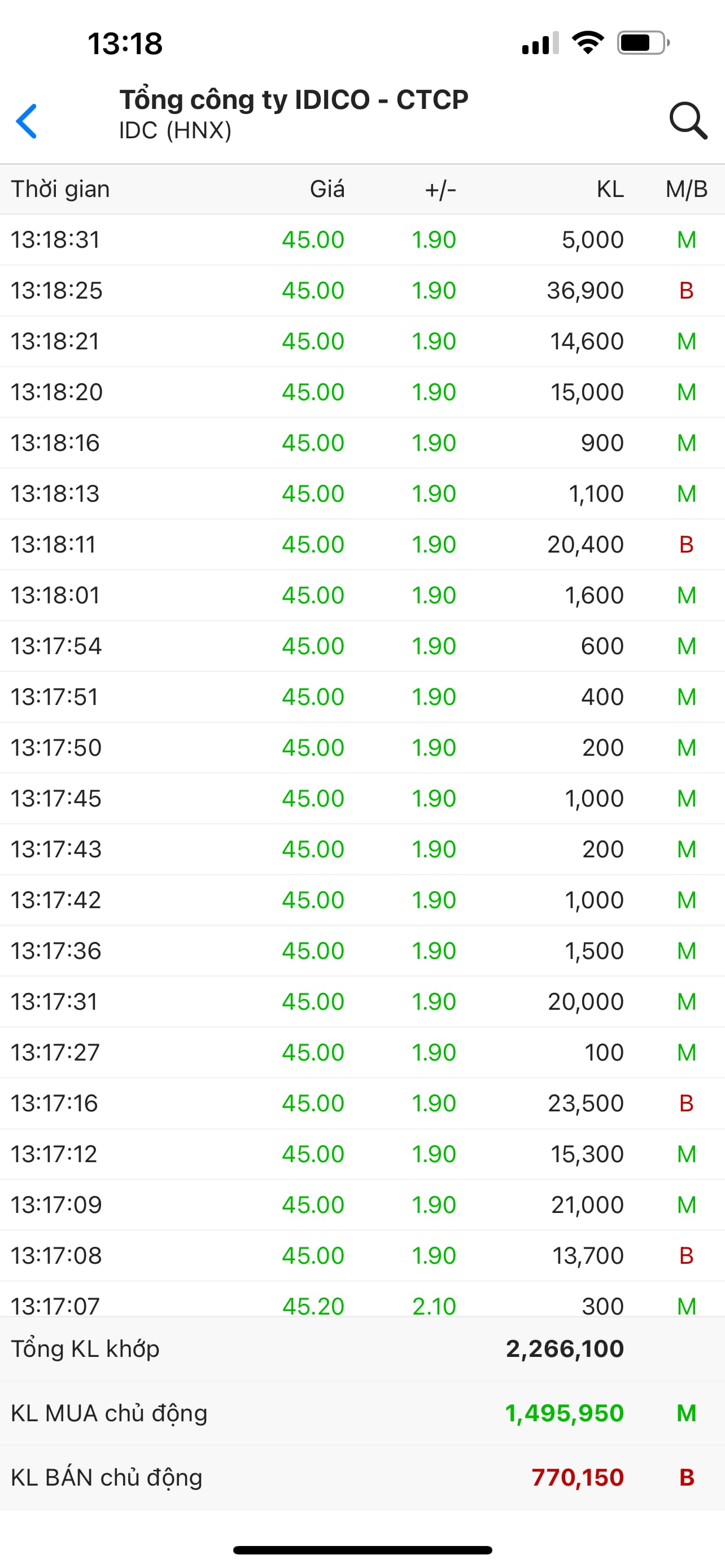
Task: Go back using the blue arrow
Action: click(x=27, y=121)
